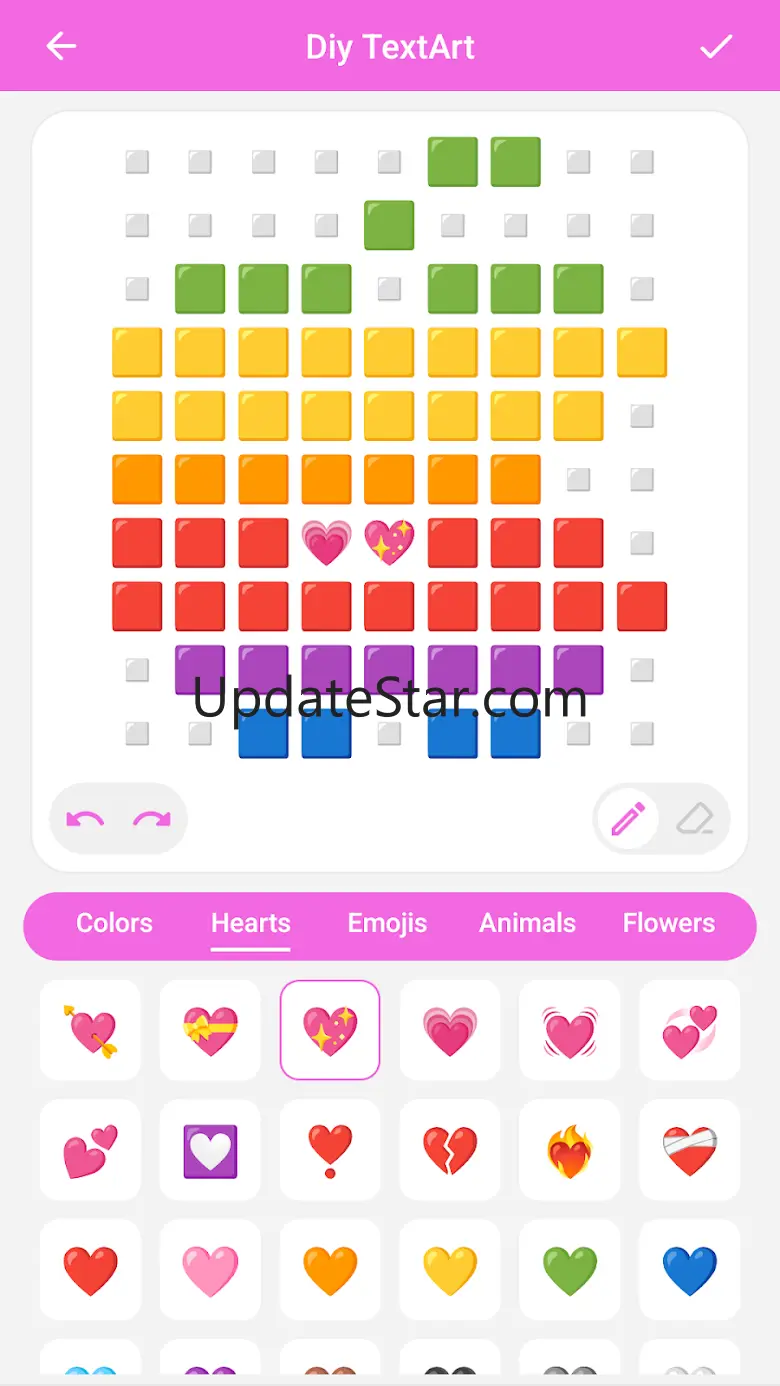Choose the heart with ribbon emoji
This screenshot has height=1386, width=780.
coord(210,1030)
